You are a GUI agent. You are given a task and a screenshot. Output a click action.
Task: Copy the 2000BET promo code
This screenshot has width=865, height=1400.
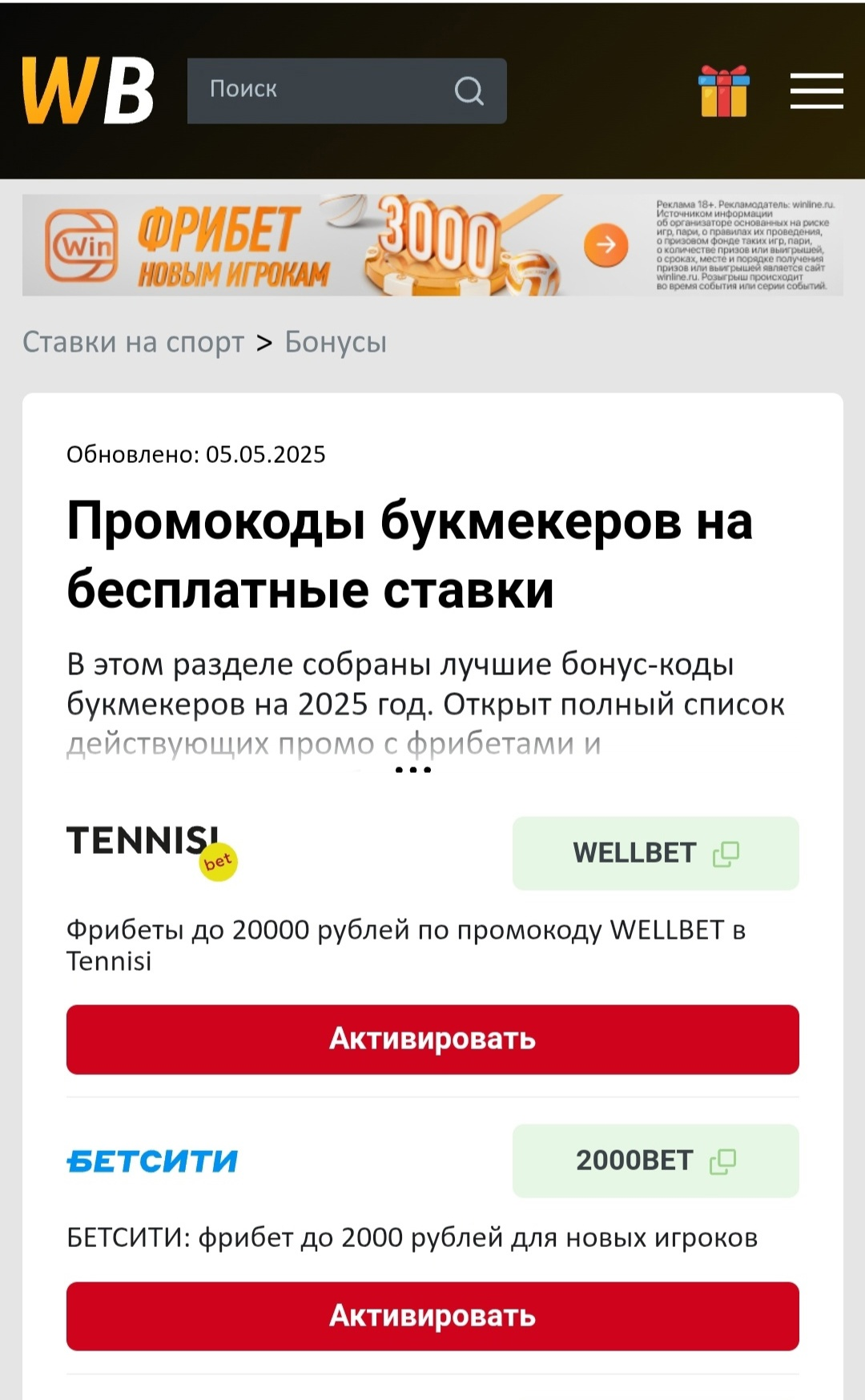pos(655,1161)
